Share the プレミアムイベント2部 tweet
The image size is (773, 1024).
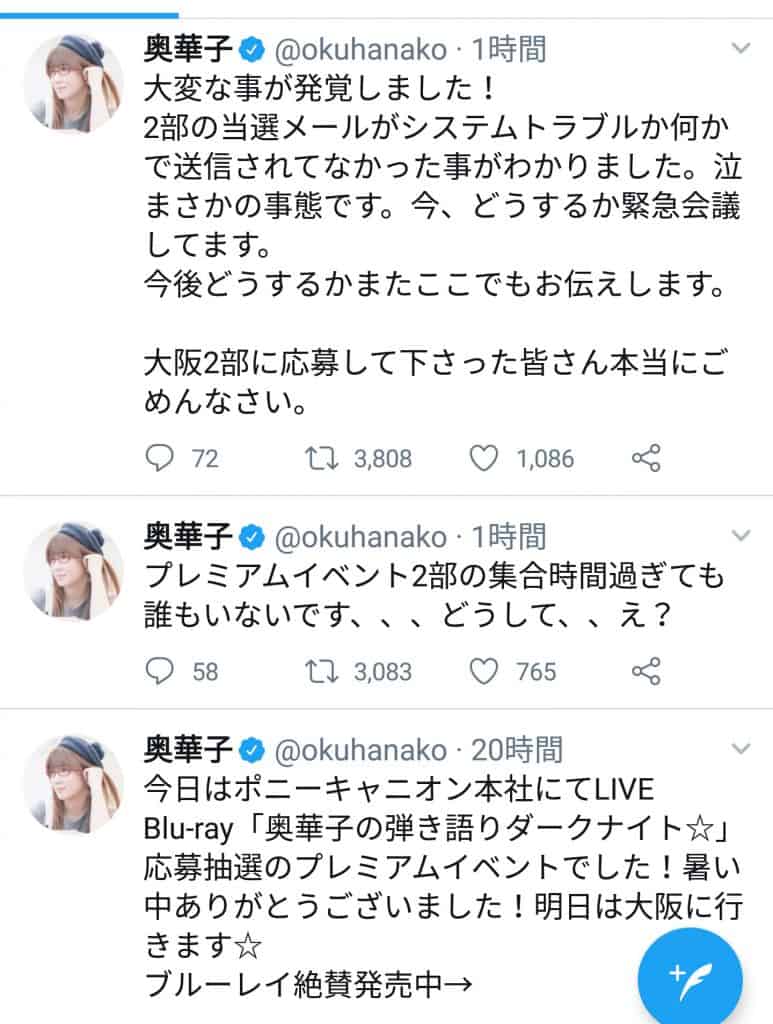(x=647, y=670)
